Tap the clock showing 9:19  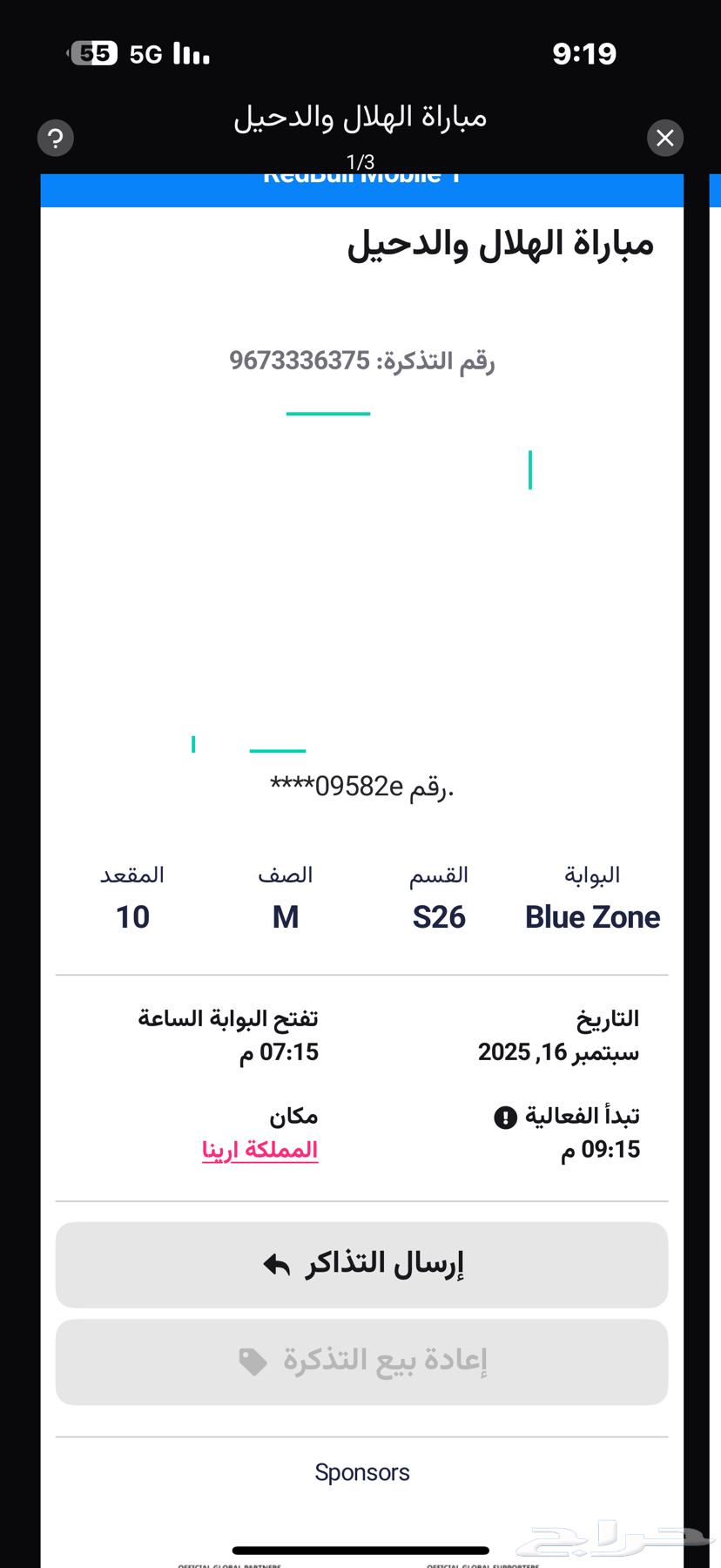coord(585,53)
